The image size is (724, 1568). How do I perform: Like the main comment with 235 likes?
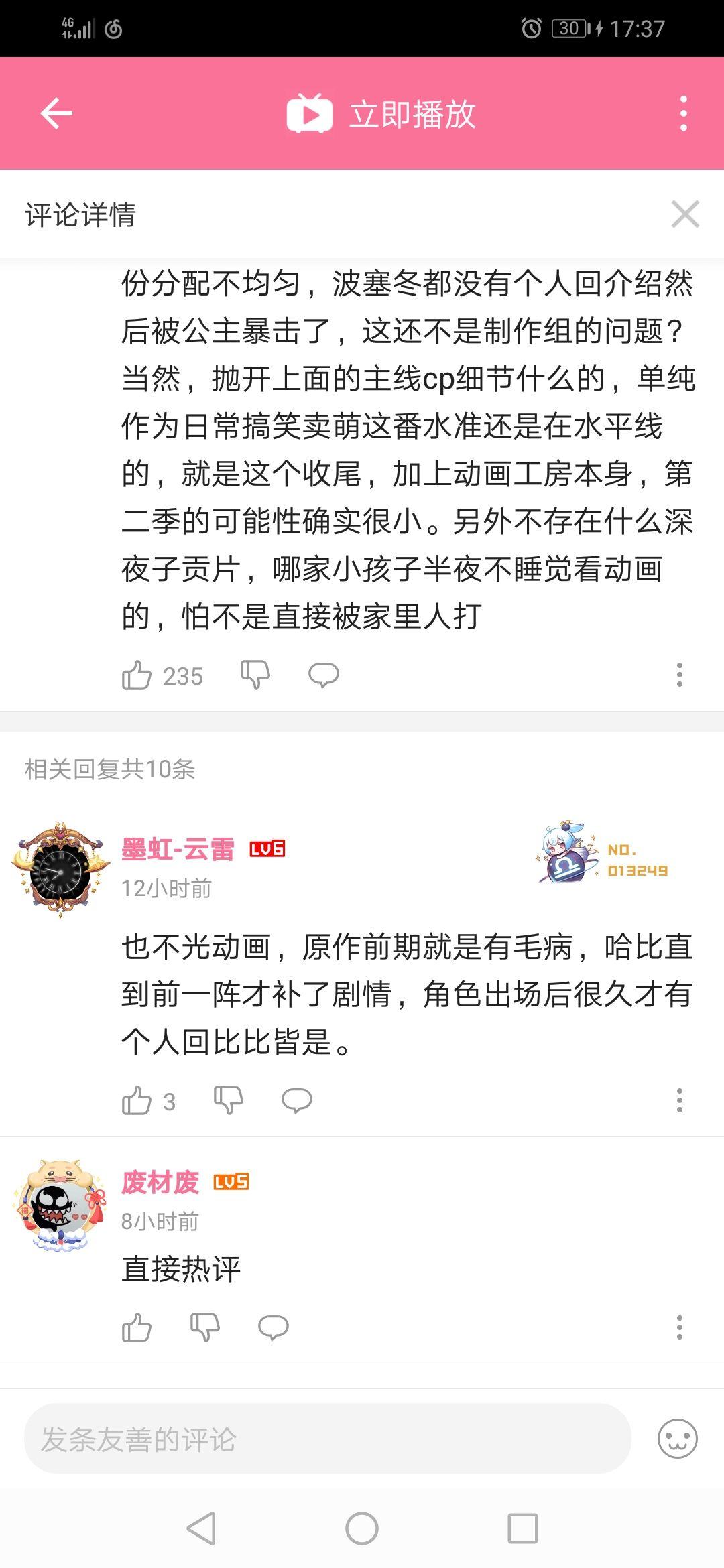[137, 675]
